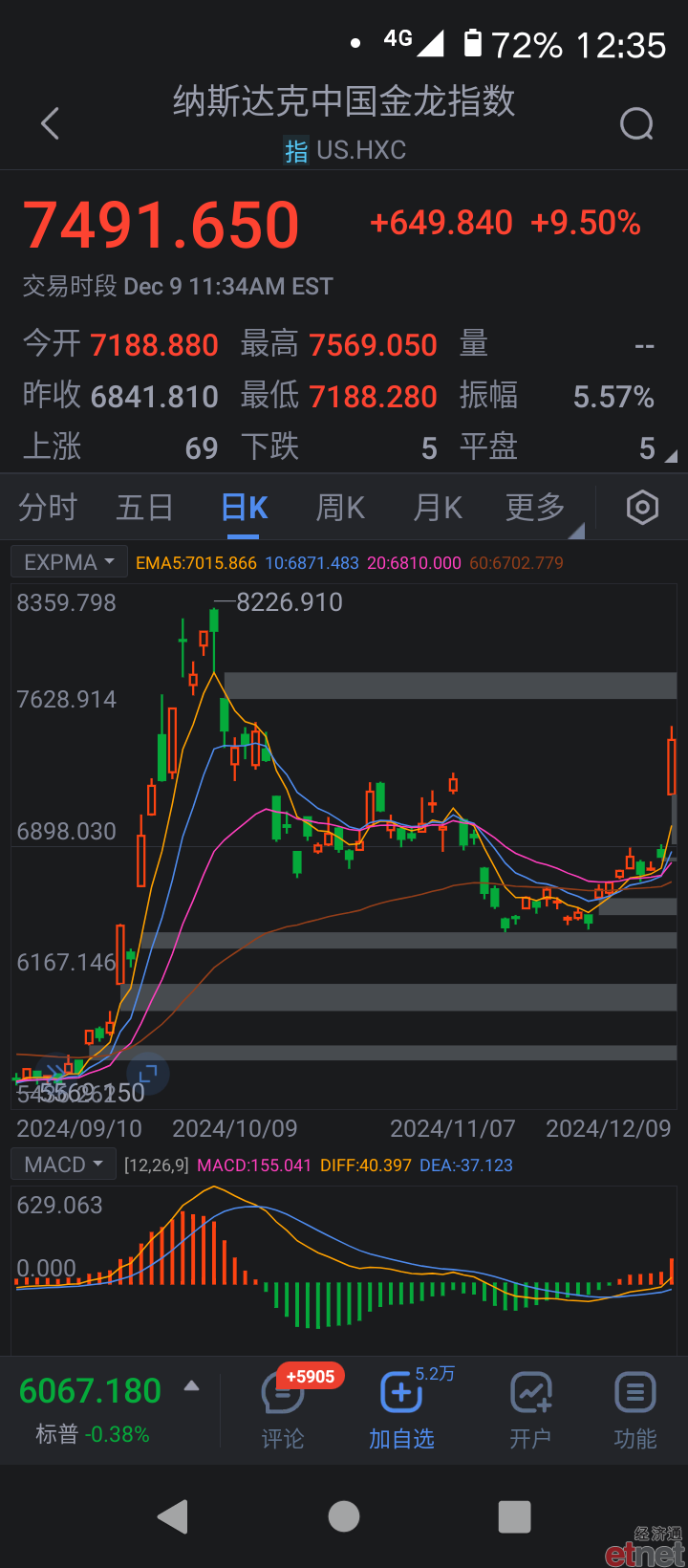Open 评论 comments
This screenshot has height=1568, width=688.
(284, 1408)
